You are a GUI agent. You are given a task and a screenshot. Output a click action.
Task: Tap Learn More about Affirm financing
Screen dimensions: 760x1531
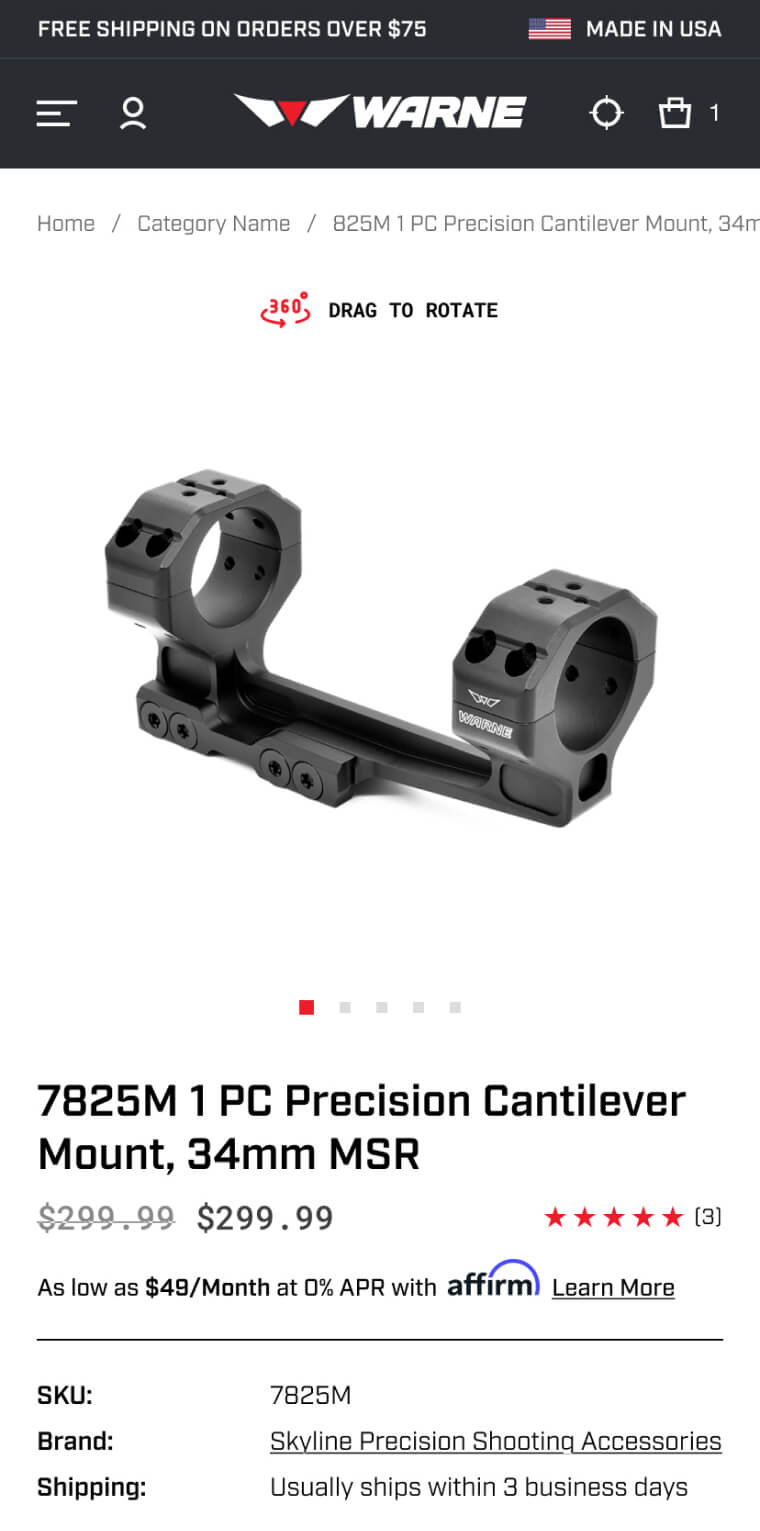click(613, 1287)
